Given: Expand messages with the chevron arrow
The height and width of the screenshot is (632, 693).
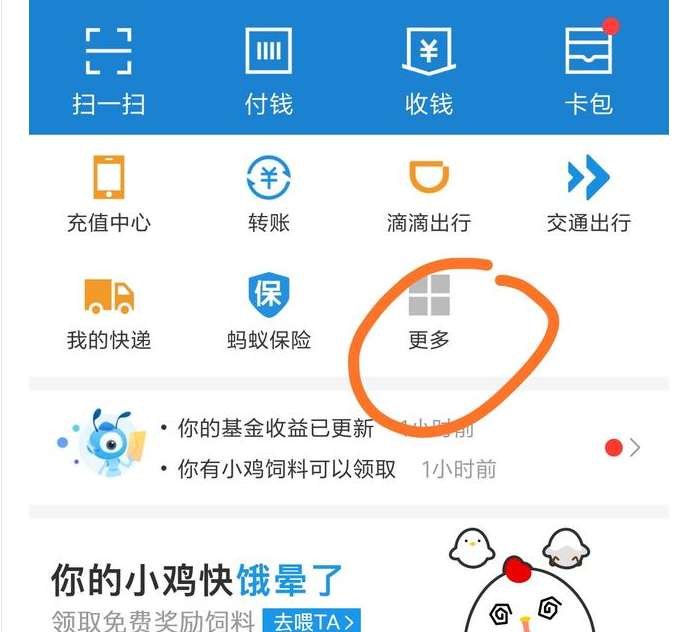Looking at the screenshot, I should click(x=634, y=448).
